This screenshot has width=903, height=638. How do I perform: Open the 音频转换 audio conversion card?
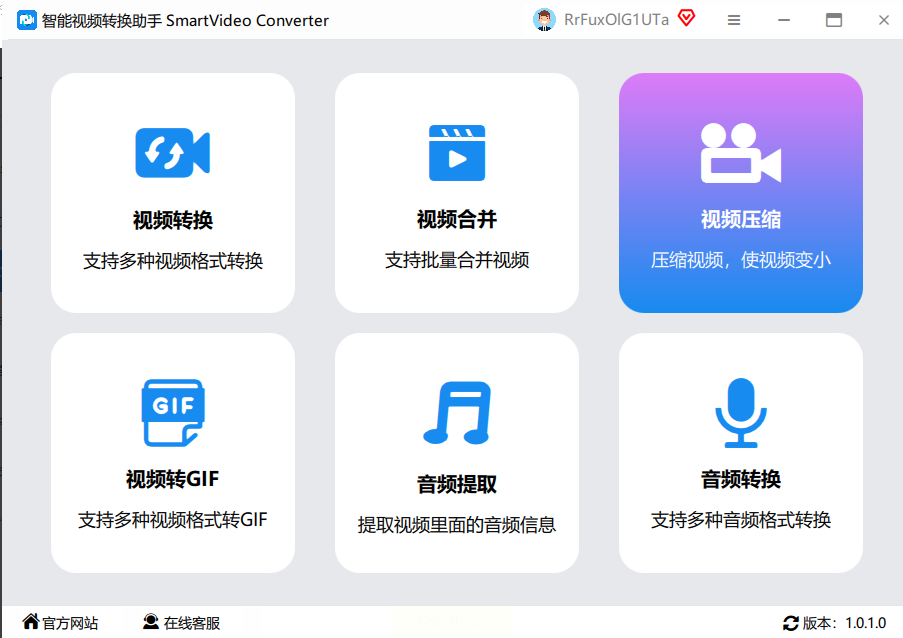[740, 453]
